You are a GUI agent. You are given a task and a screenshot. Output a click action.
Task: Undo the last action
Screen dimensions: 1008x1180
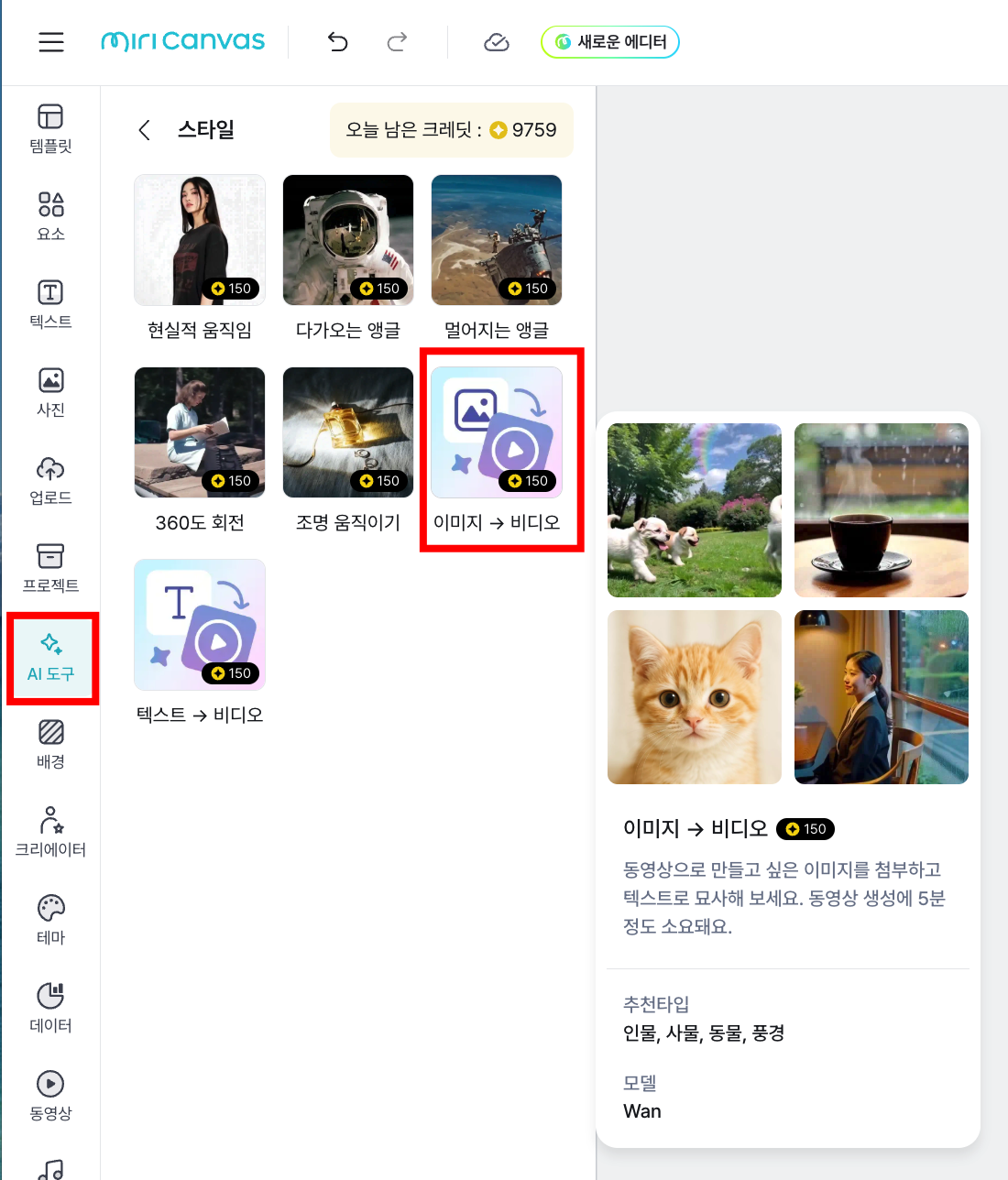(x=337, y=42)
